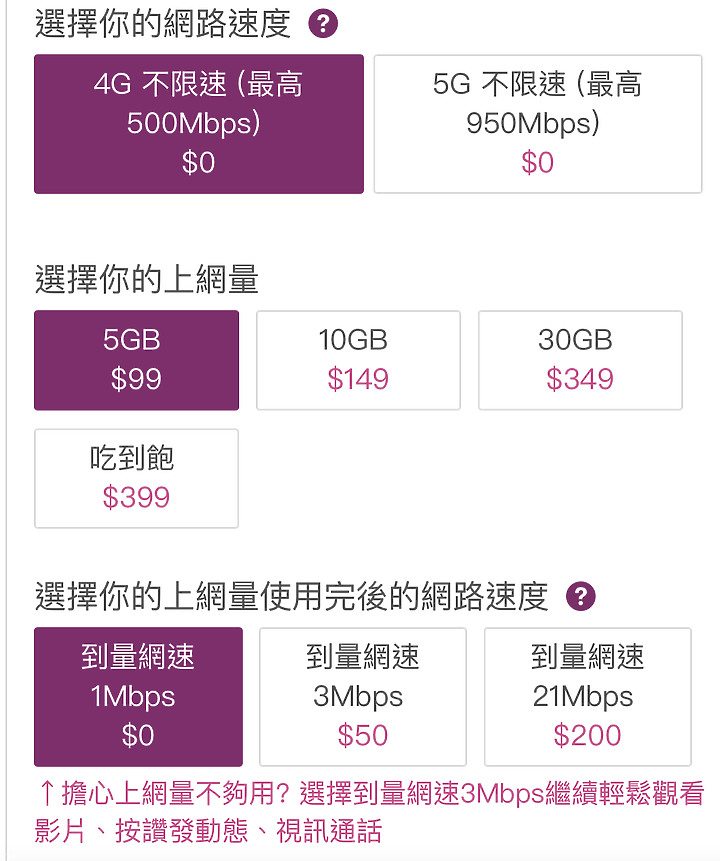The image size is (720, 861).
Task: Open help icon beside 選擇你的網路速度
Action: tap(323, 24)
